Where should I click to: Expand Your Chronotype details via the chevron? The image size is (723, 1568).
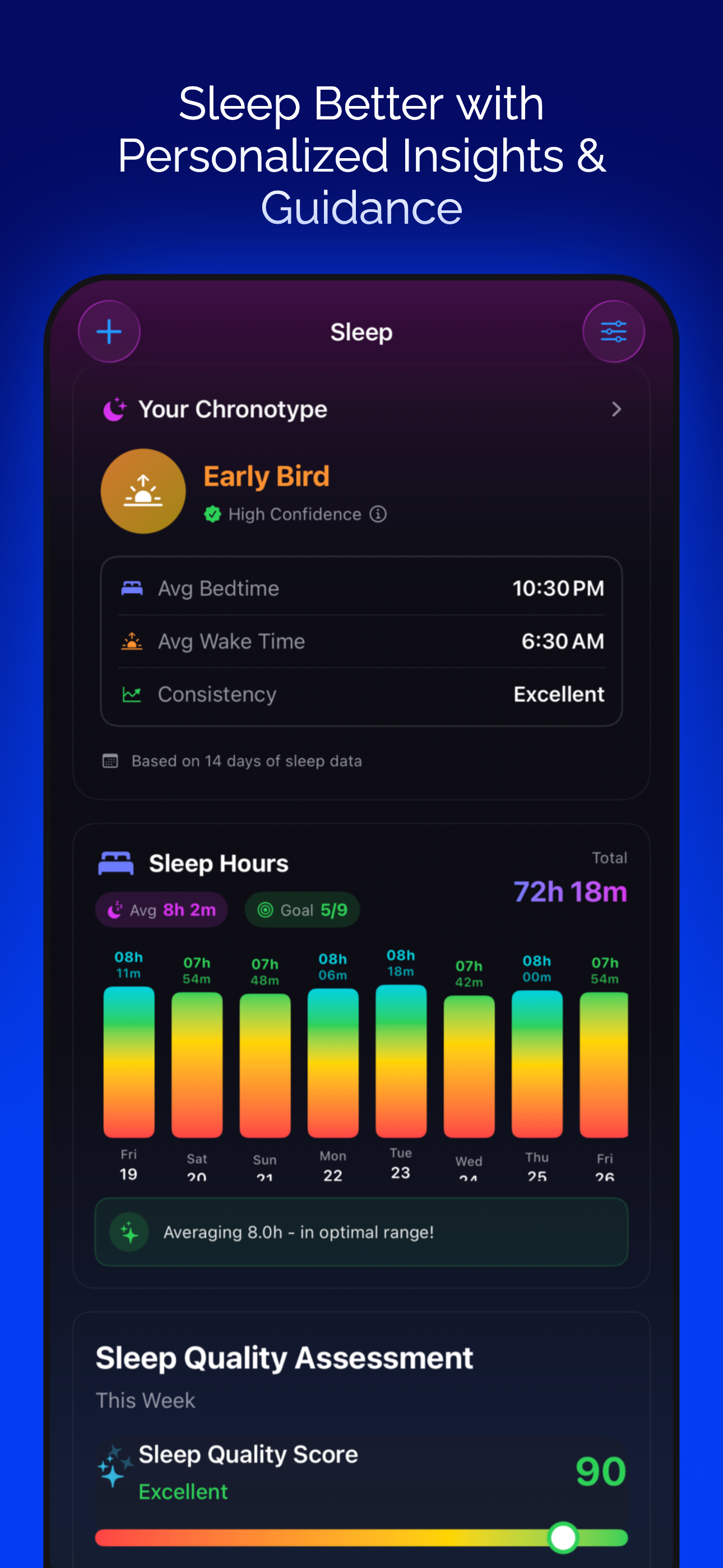[x=618, y=409]
